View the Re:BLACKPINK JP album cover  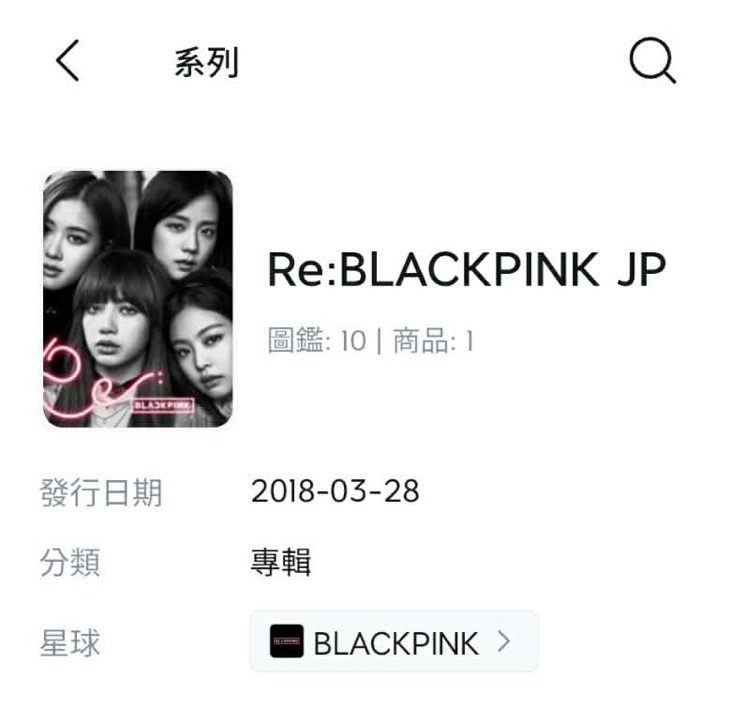coord(138,299)
